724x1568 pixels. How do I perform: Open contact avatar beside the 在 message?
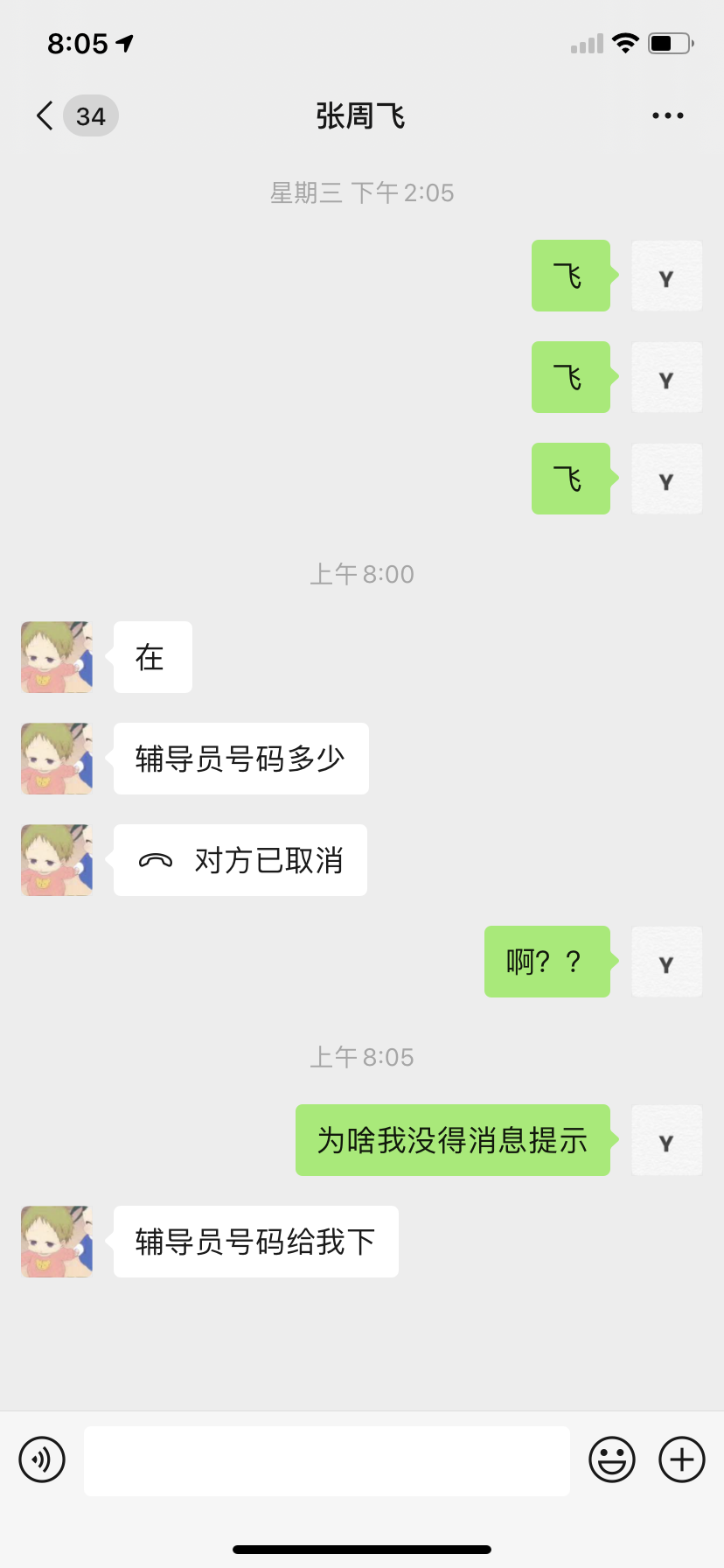pos(57,657)
